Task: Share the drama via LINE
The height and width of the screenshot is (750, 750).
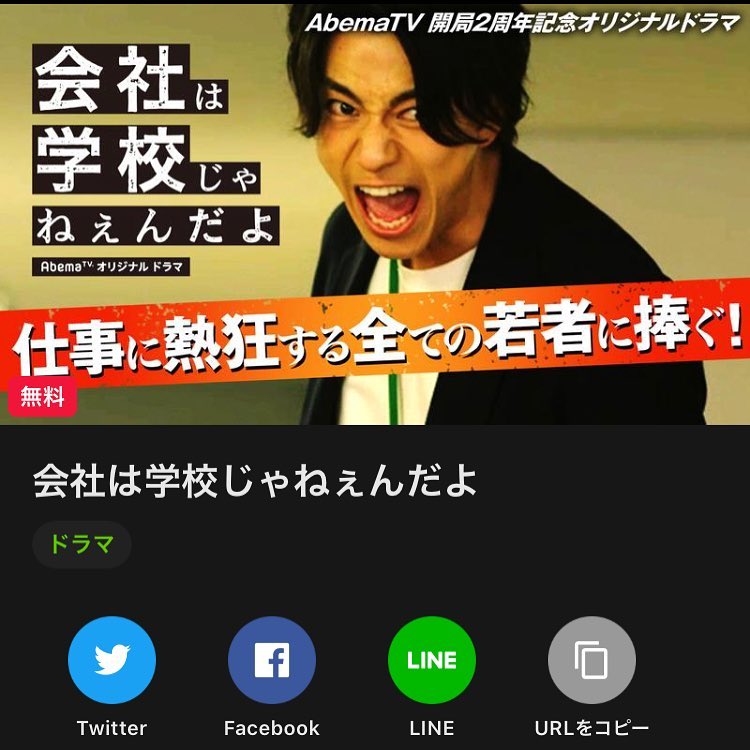Action: coord(432,661)
